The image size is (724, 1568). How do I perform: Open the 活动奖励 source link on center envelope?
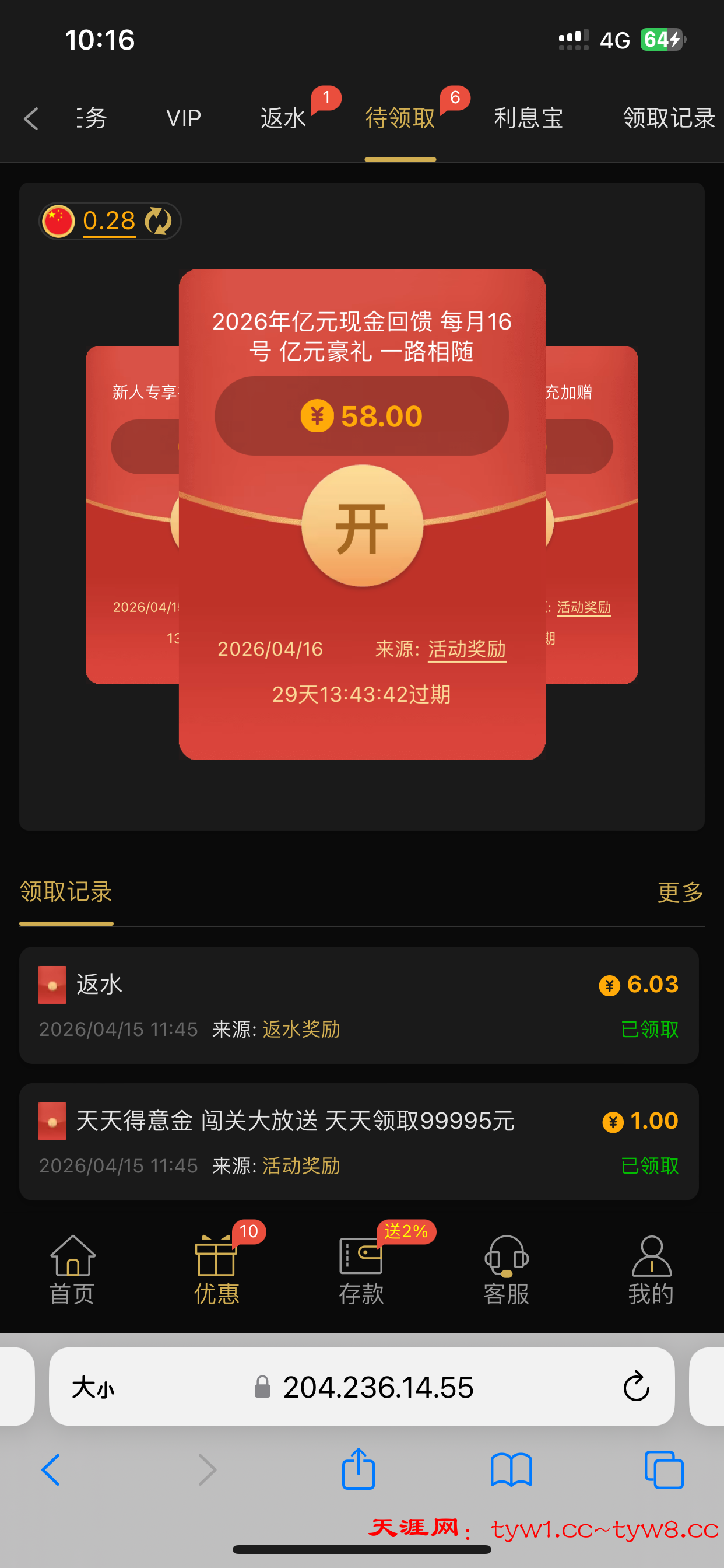point(467,649)
